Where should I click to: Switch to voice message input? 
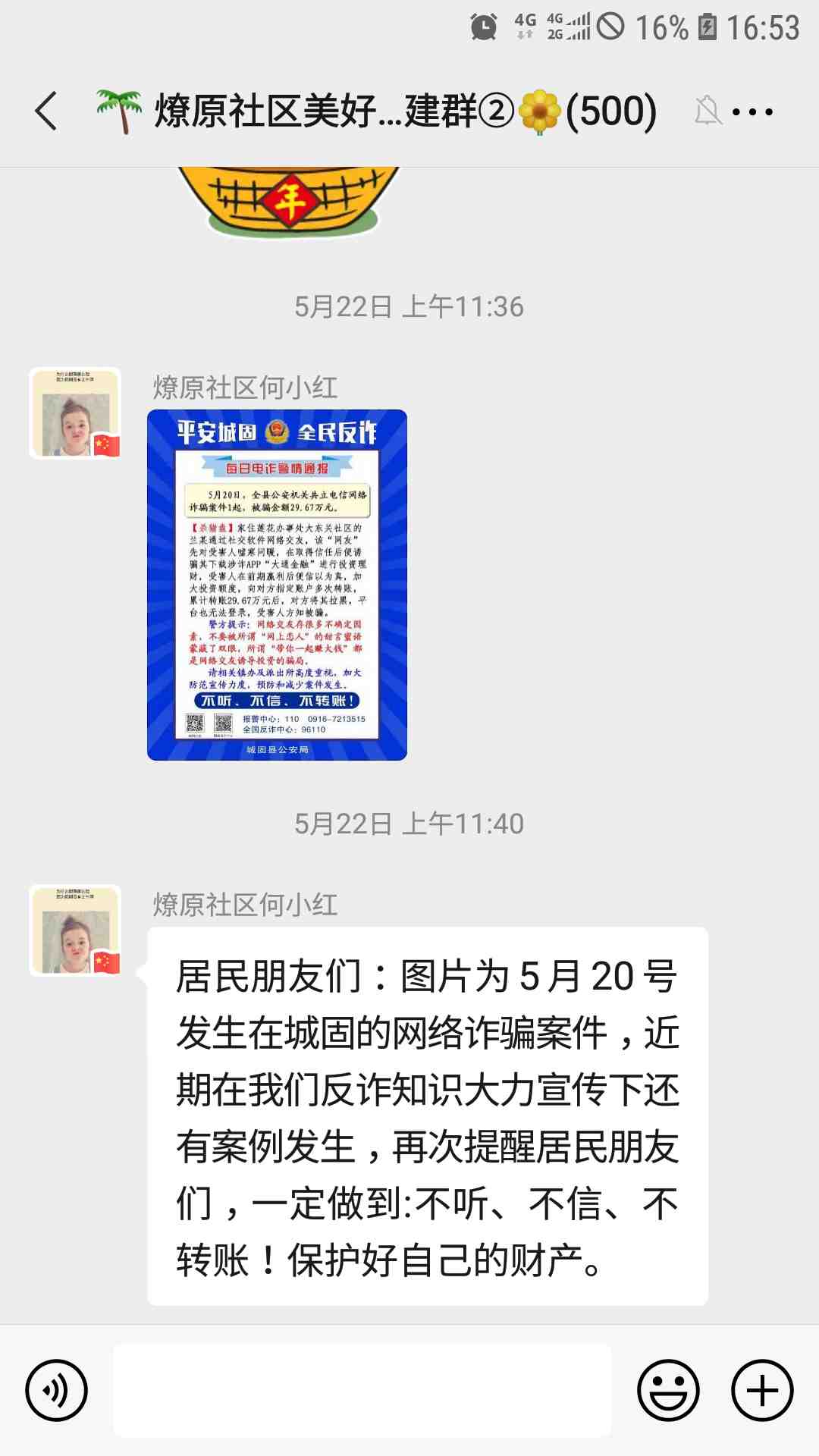click(x=56, y=1390)
